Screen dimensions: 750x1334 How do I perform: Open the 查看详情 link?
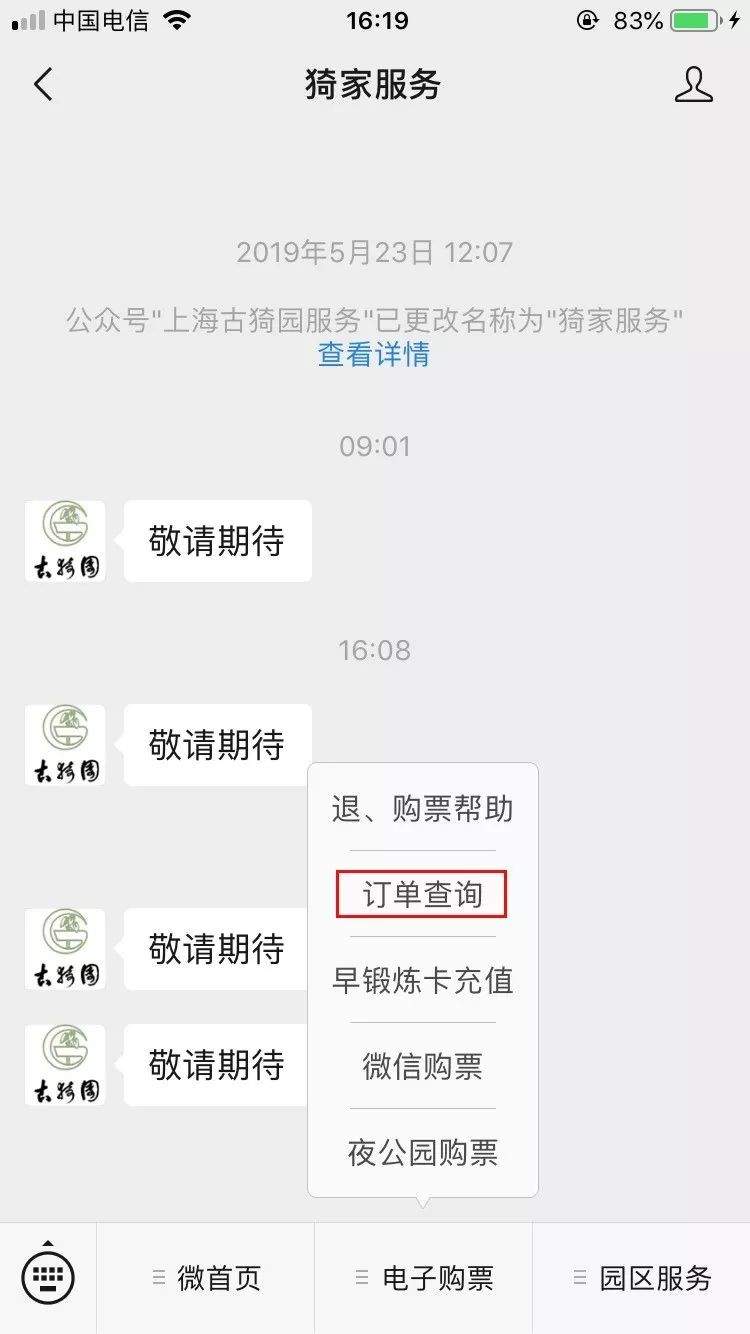[373, 354]
